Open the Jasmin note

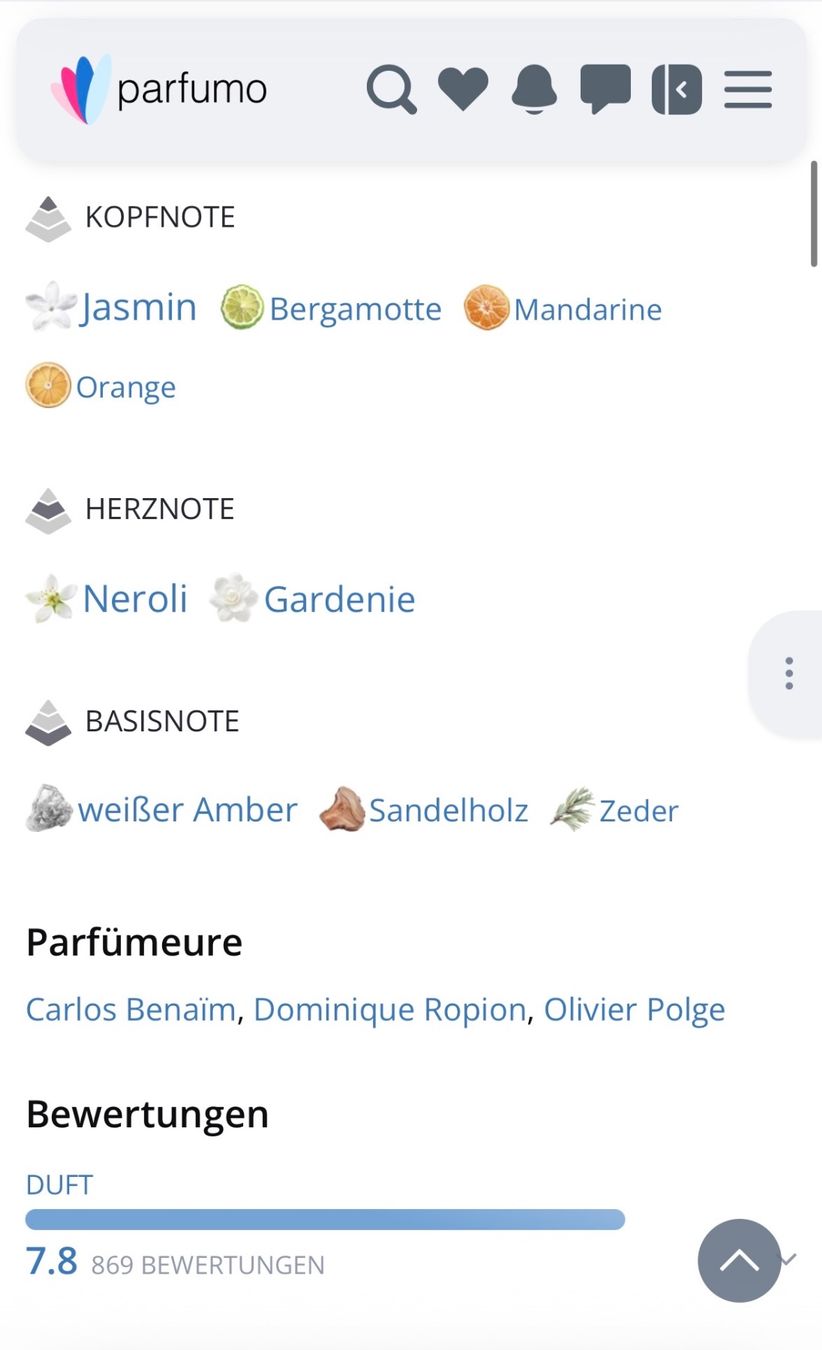click(111, 307)
